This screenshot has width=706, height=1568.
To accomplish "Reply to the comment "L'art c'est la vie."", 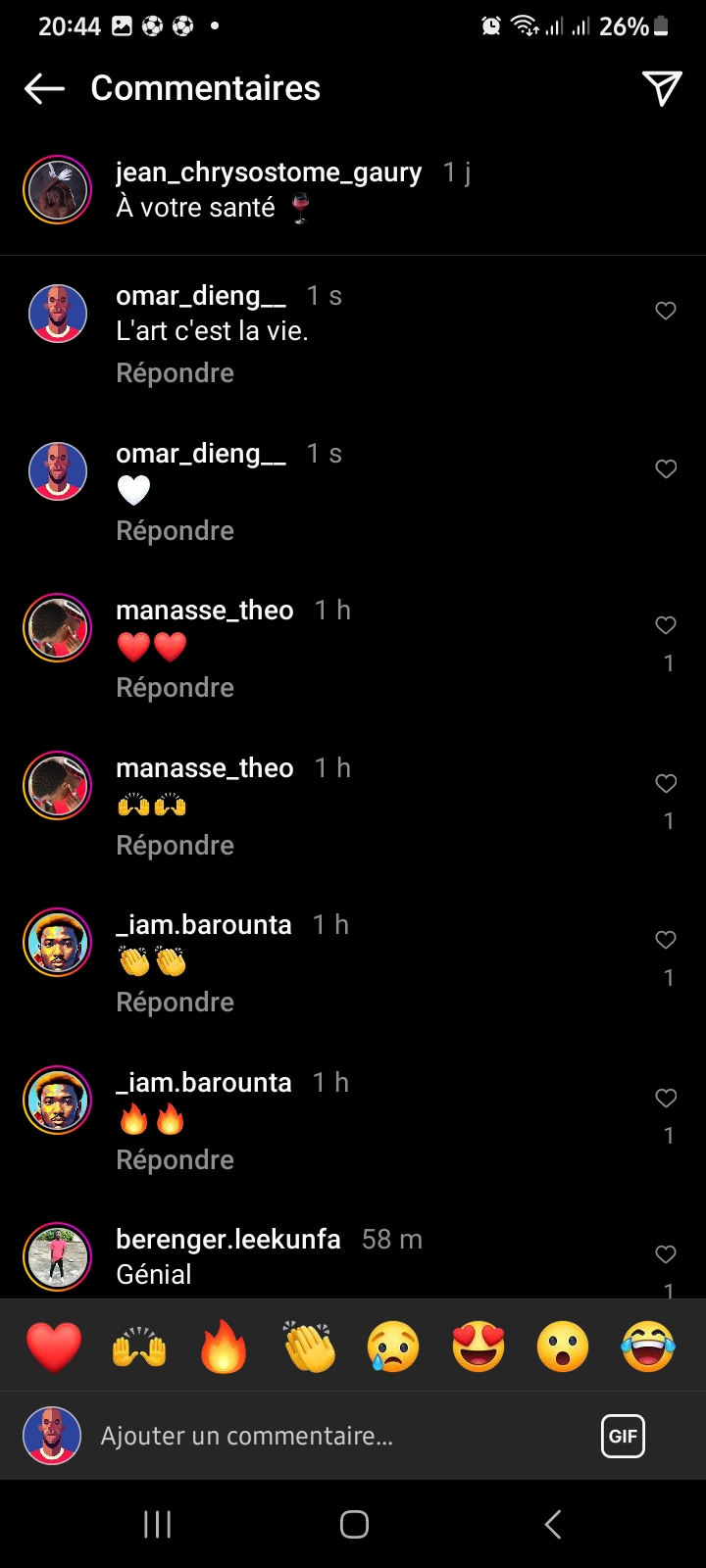I will 175,373.
